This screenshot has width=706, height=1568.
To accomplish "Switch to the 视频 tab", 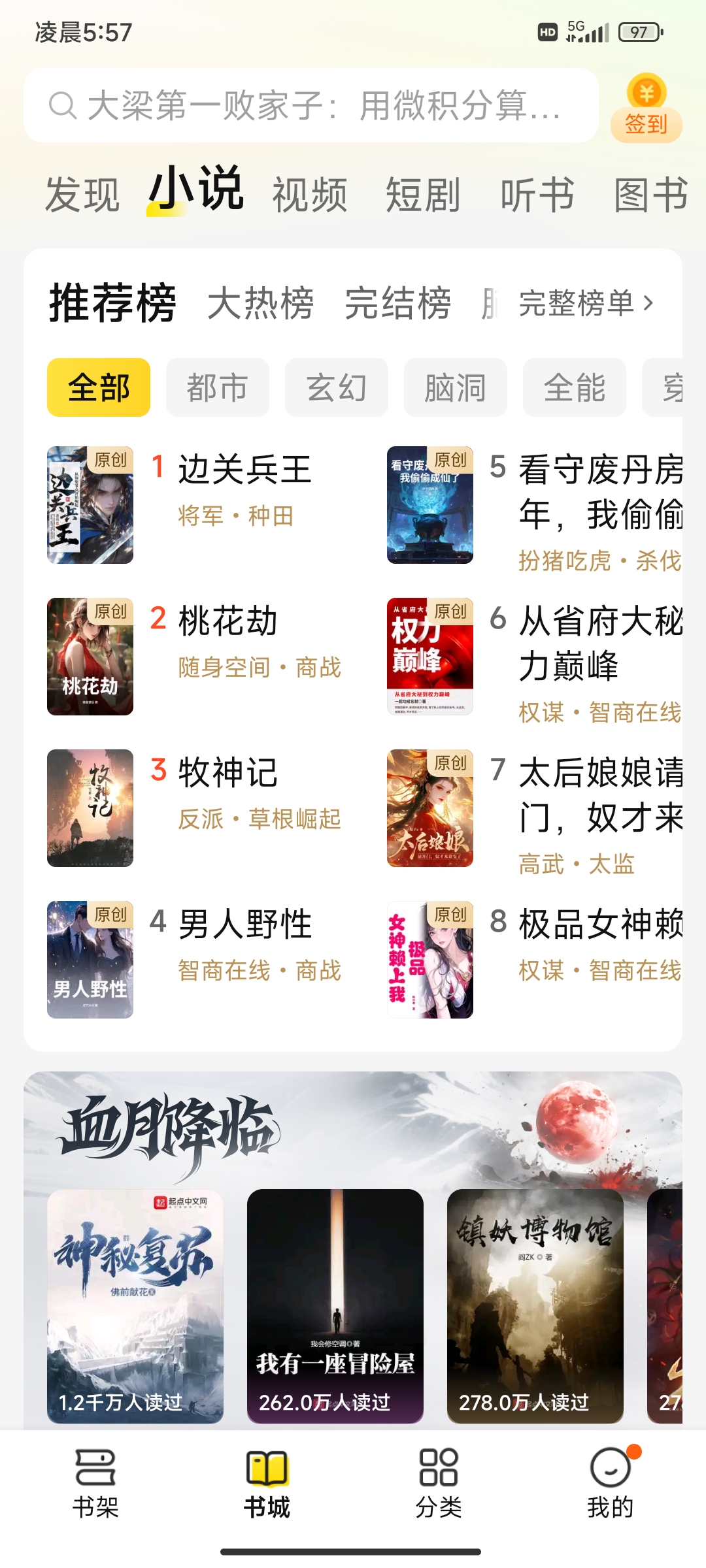I will pyautogui.click(x=311, y=193).
